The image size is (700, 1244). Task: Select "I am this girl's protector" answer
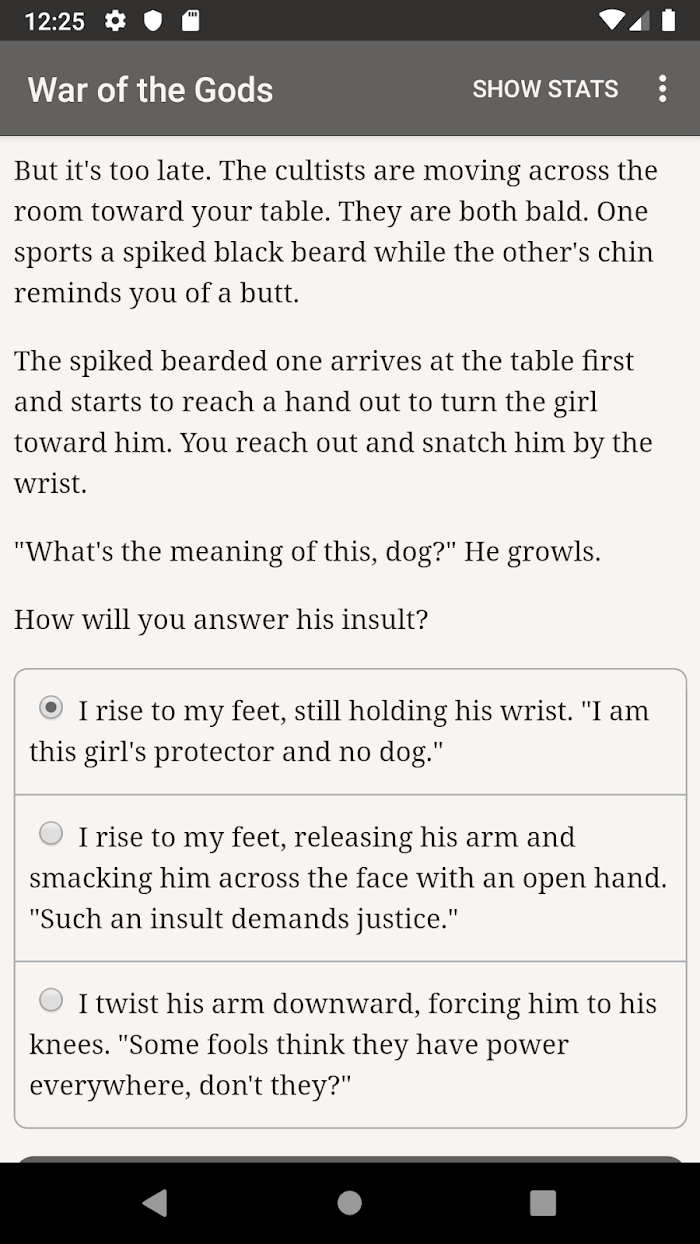coord(350,732)
